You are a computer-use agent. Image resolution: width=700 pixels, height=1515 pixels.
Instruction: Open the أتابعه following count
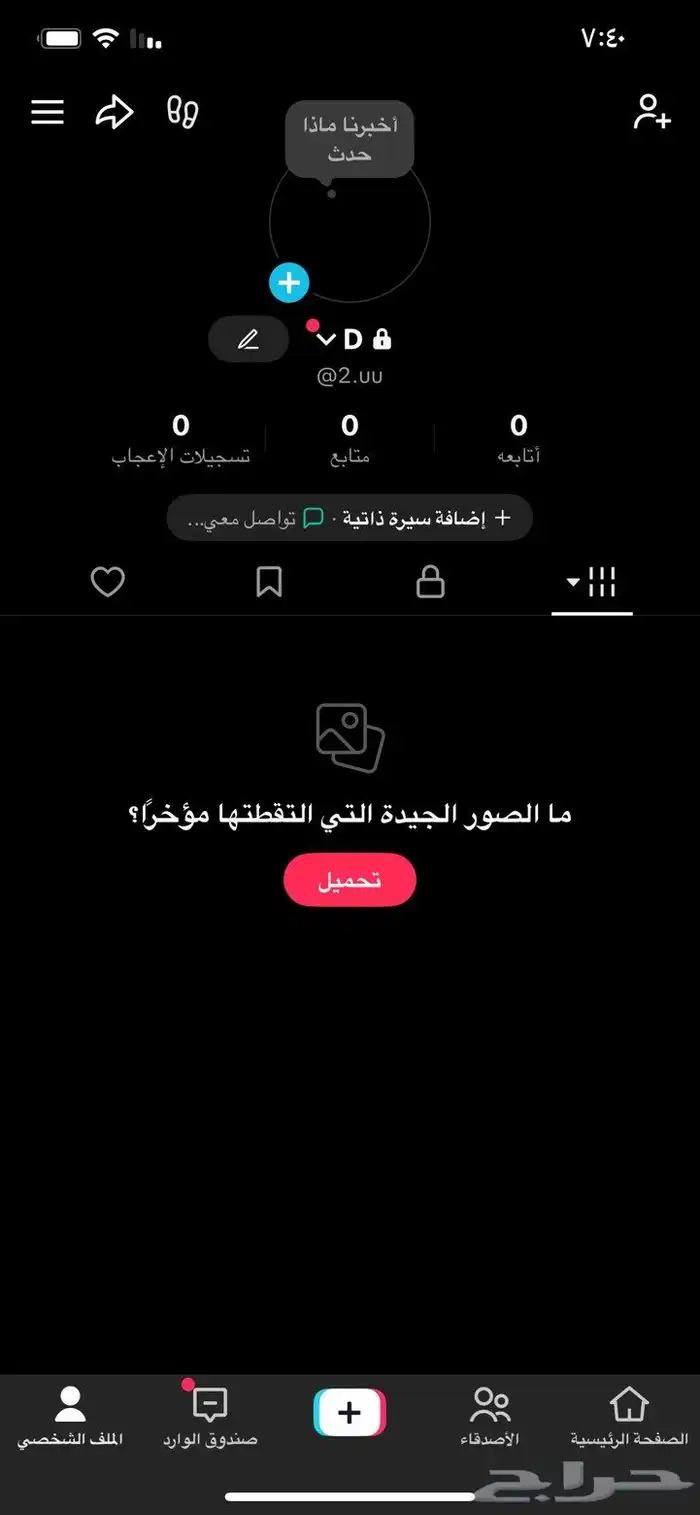click(519, 439)
